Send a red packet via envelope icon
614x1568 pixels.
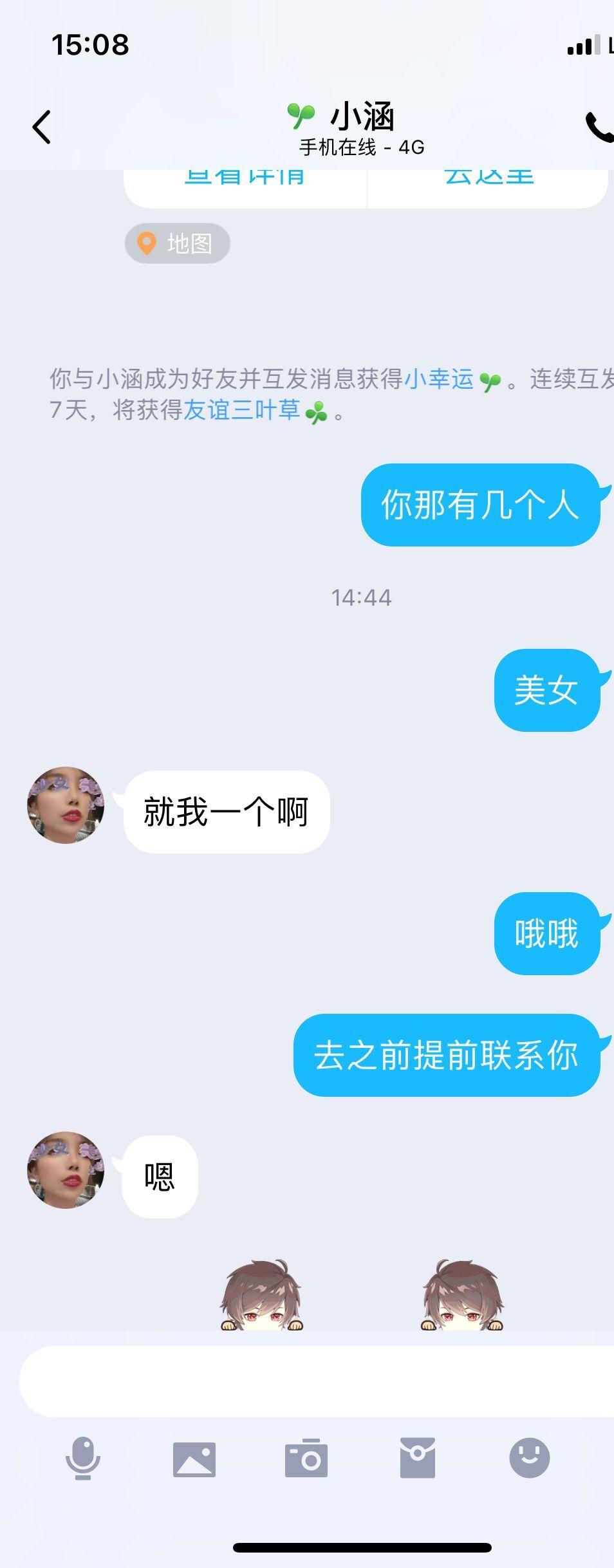(418, 1458)
